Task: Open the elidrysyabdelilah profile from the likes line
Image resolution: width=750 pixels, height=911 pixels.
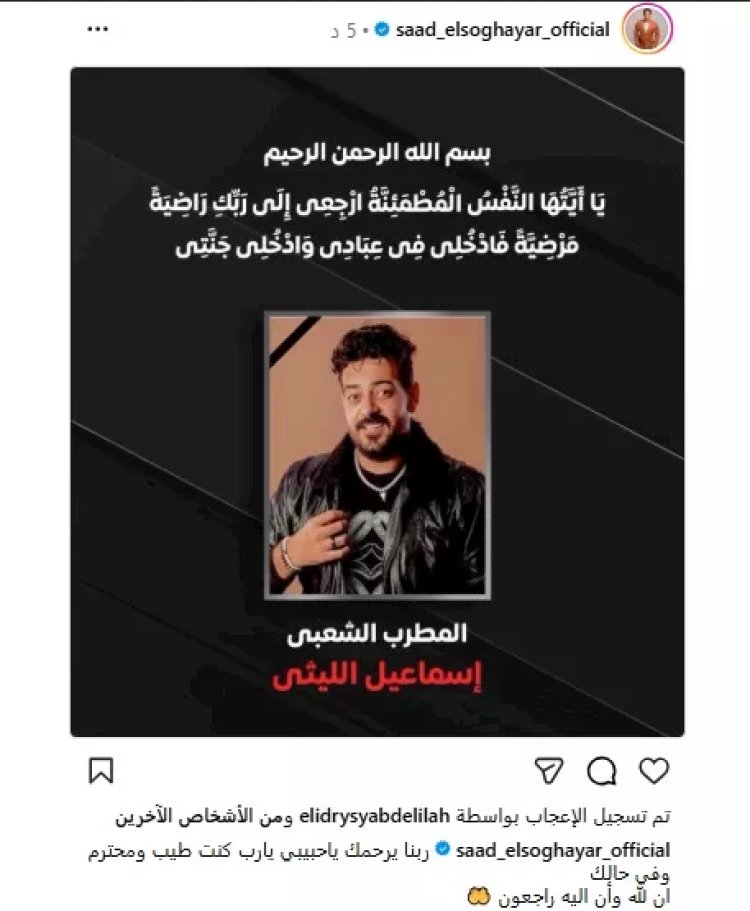Action: (372, 816)
